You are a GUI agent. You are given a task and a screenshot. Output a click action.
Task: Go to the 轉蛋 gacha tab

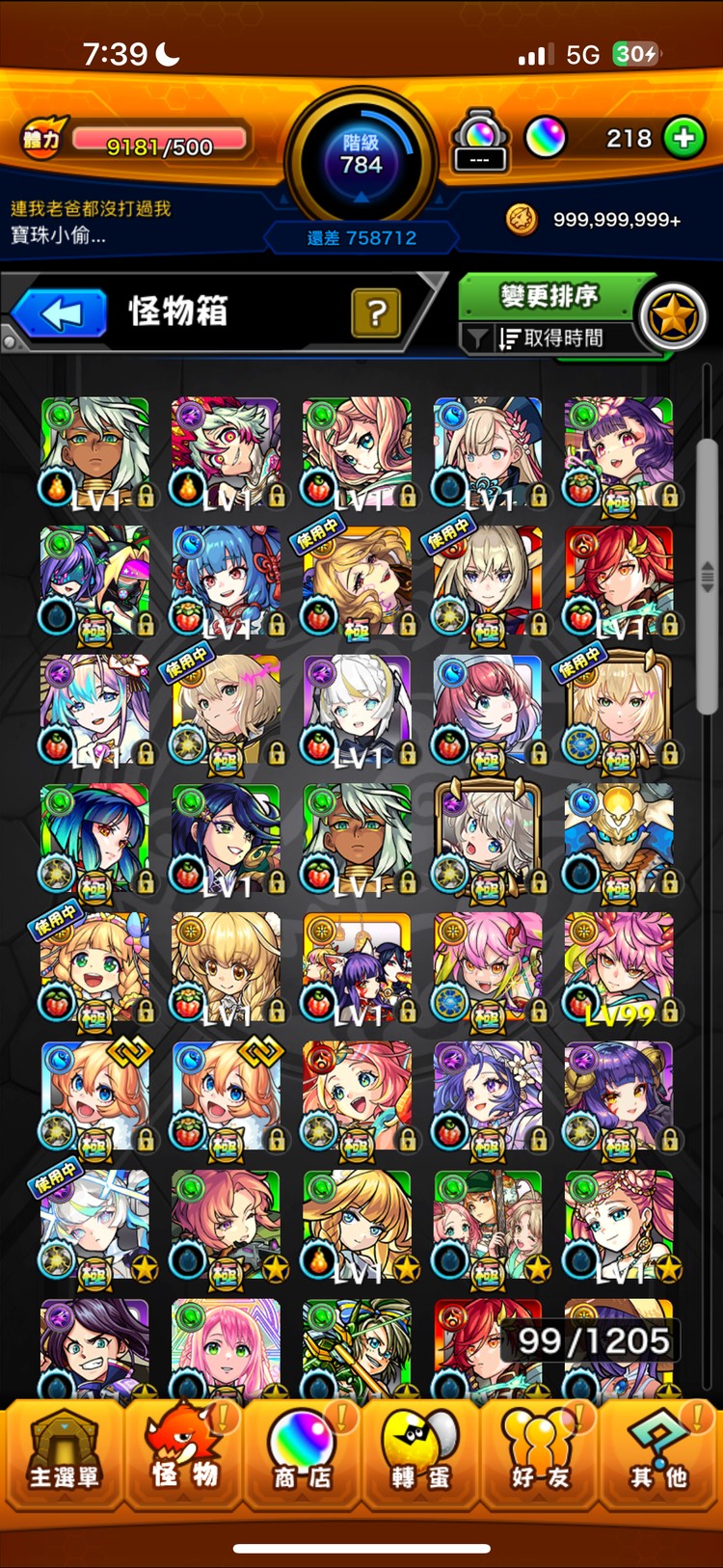(x=421, y=1454)
